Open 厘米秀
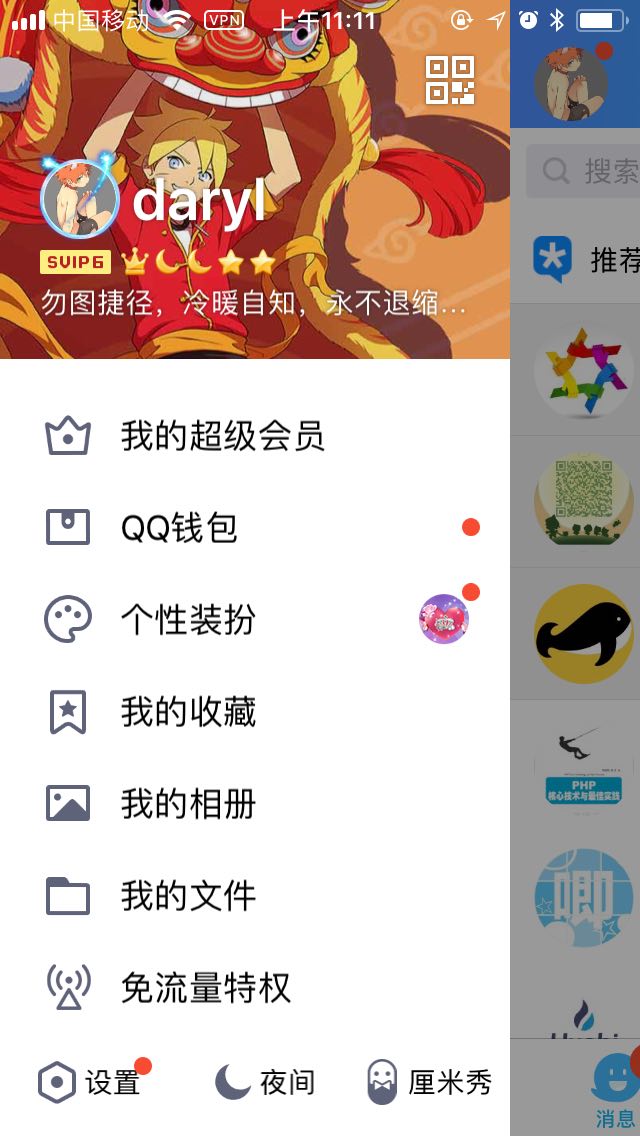Image resolution: width=640 pixels, height=1136 pixels. click(x=430, y=1082)
